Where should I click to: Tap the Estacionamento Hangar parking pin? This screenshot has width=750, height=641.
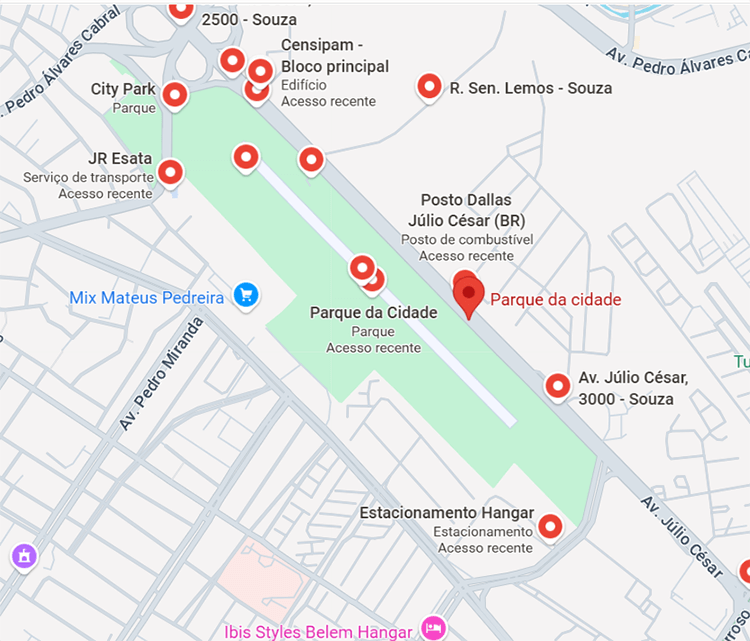click(x=550, y=526)
